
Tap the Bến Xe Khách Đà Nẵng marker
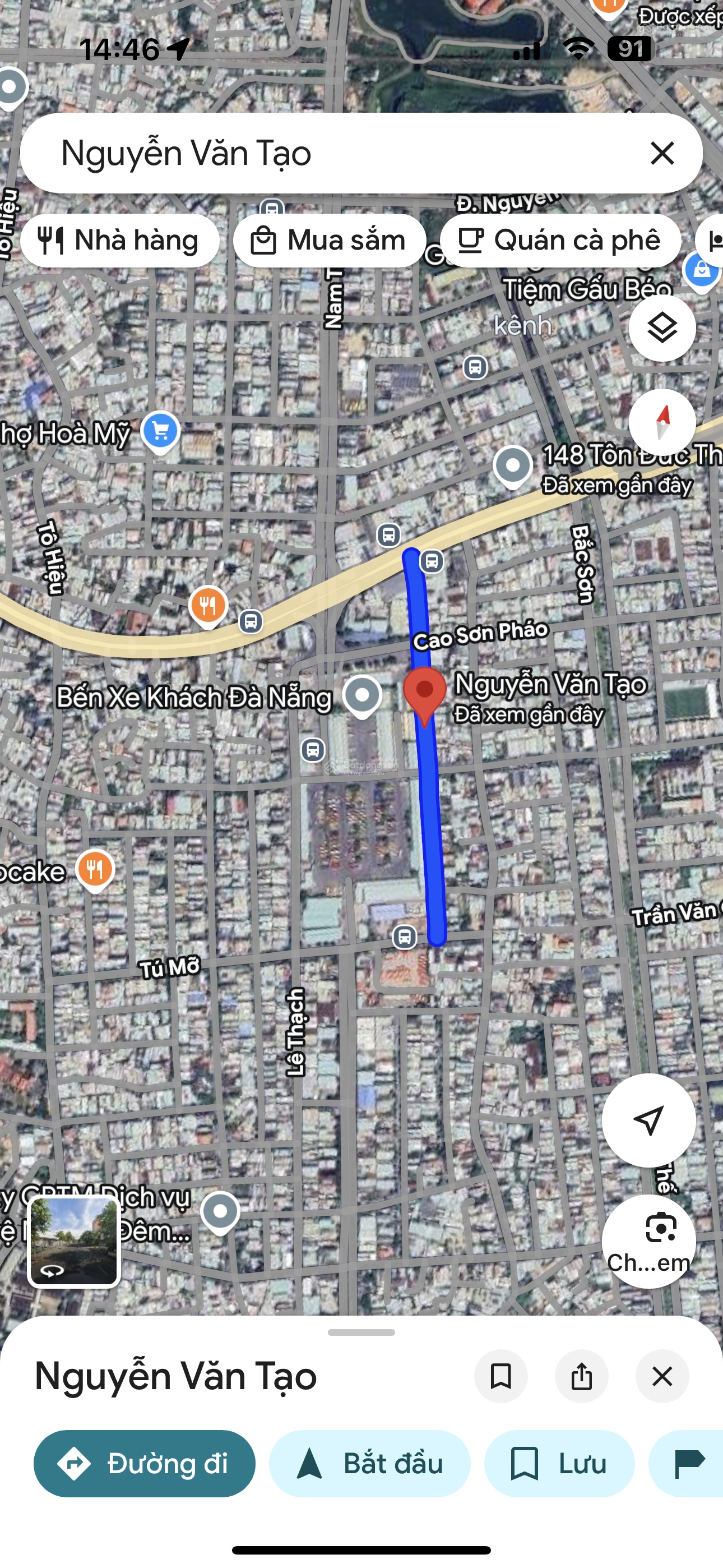pyautogui.click(x=362, y=695)
